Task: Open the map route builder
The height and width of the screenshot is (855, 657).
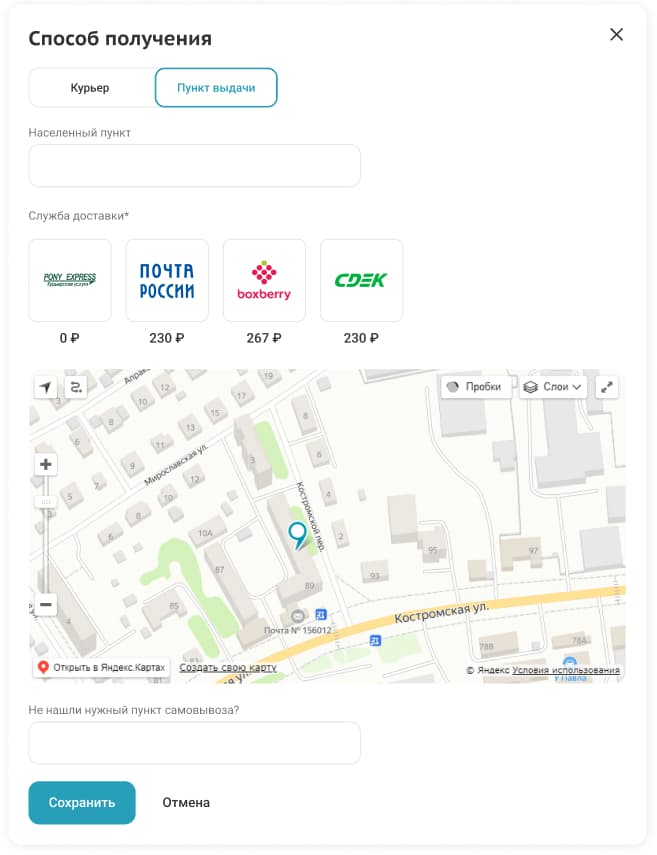Action: [x=76, y=387]
